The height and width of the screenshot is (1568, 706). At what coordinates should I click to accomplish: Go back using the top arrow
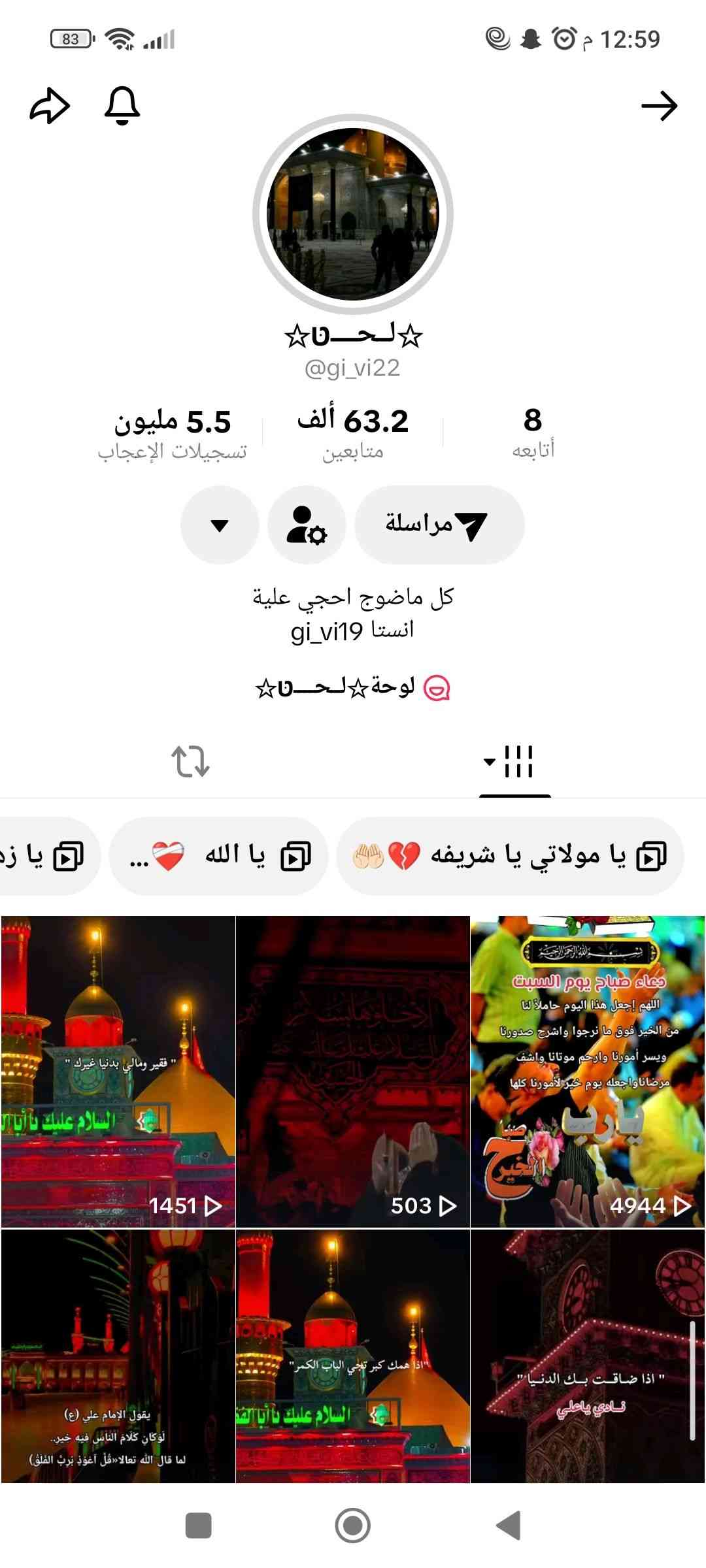(x=659, y=106)
